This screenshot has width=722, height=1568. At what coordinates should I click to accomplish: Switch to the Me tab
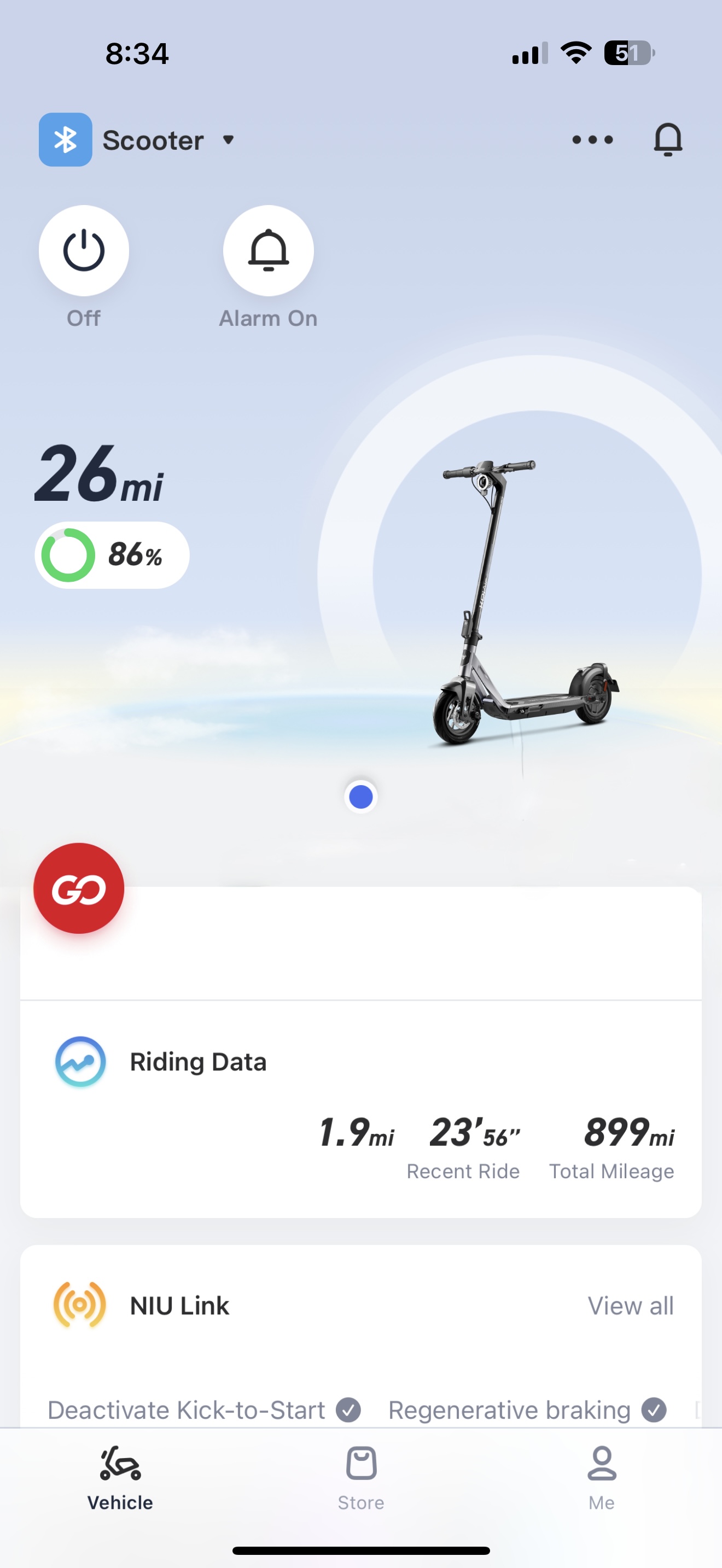click(x=602, y=1476)
